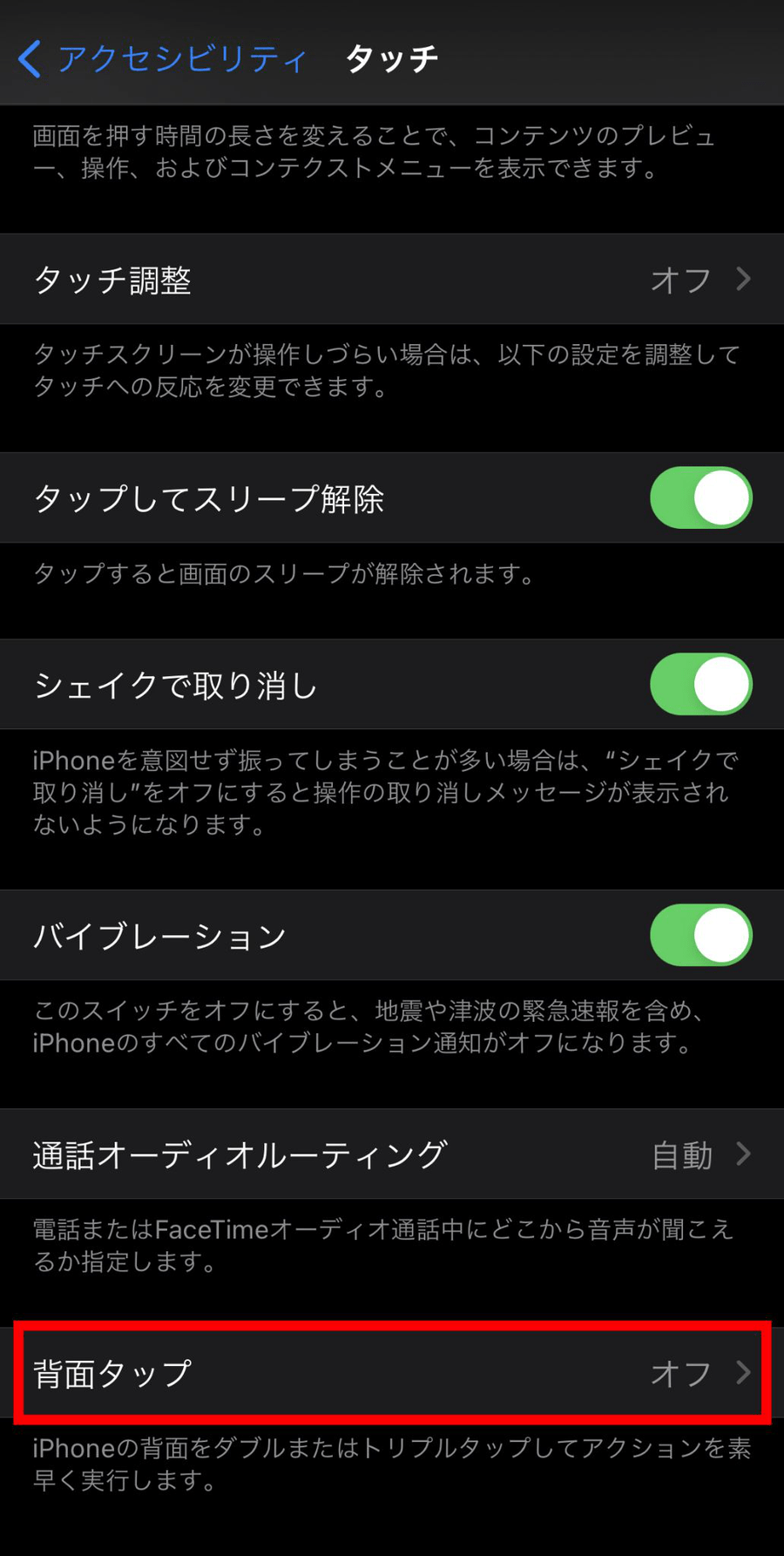
Task: Turn off タップしてスリープ解除 switch
Action: (x=700, y=498)
